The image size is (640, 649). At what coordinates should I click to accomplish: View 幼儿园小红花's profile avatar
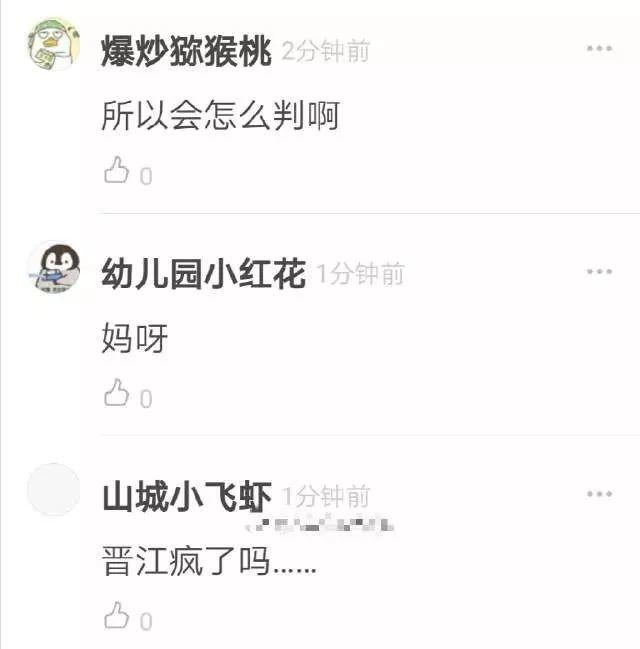pyautogui.click(x=53, y=267)
